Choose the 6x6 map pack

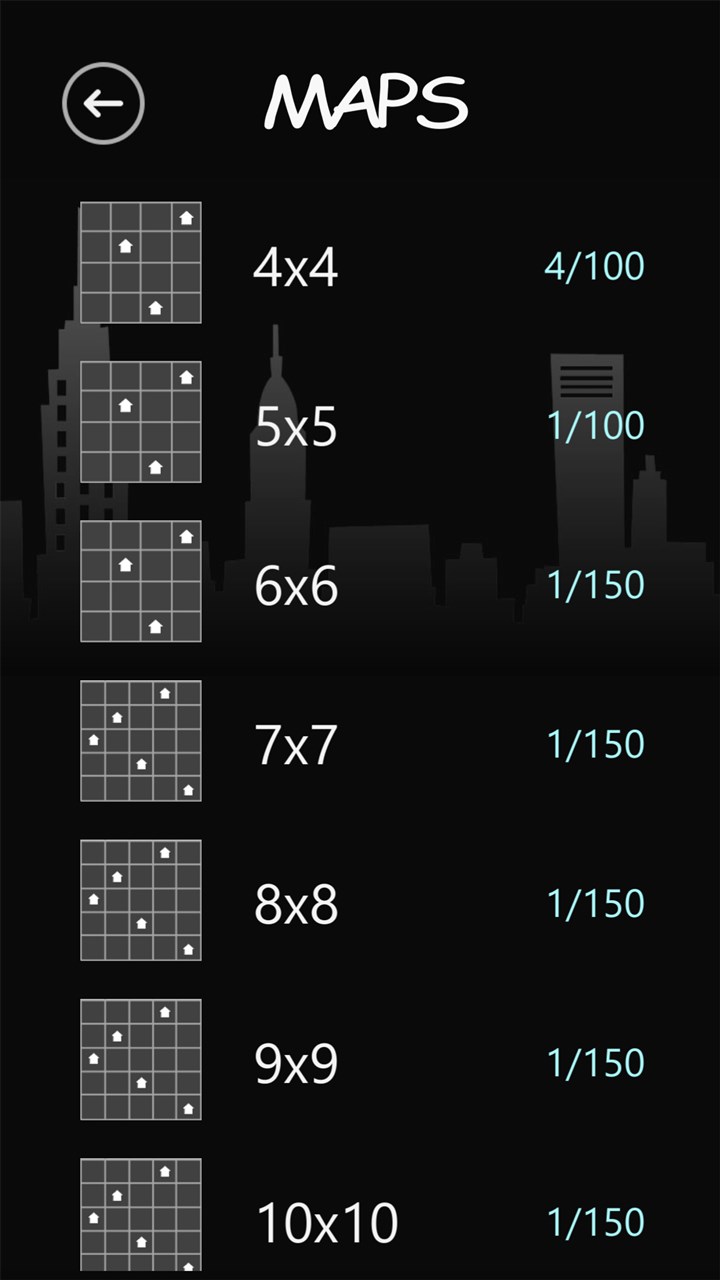(x=296, y=586)
